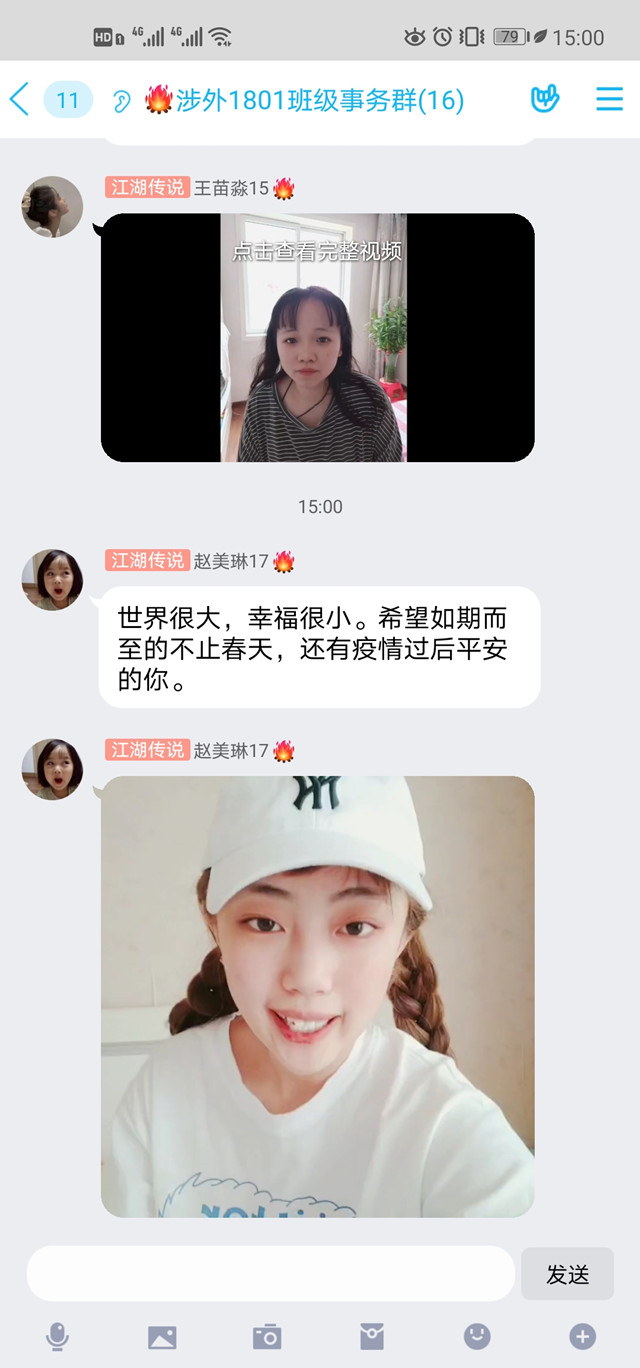Launch the camera to take a photo
The width and height of the screenshot is (640, 1368).
coord(267,1336)
